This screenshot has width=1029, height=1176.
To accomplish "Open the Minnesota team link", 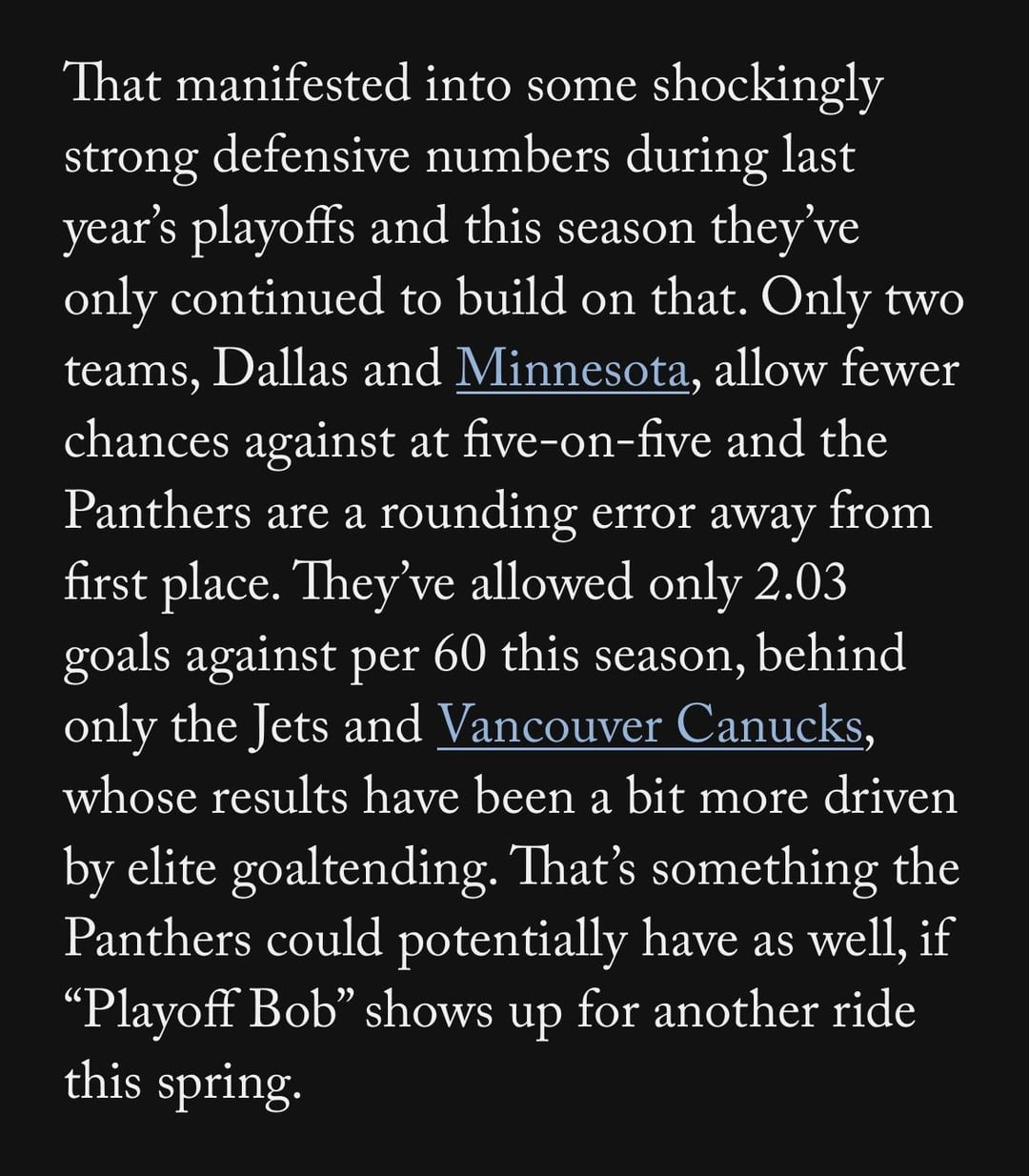I will click(572, 370).
